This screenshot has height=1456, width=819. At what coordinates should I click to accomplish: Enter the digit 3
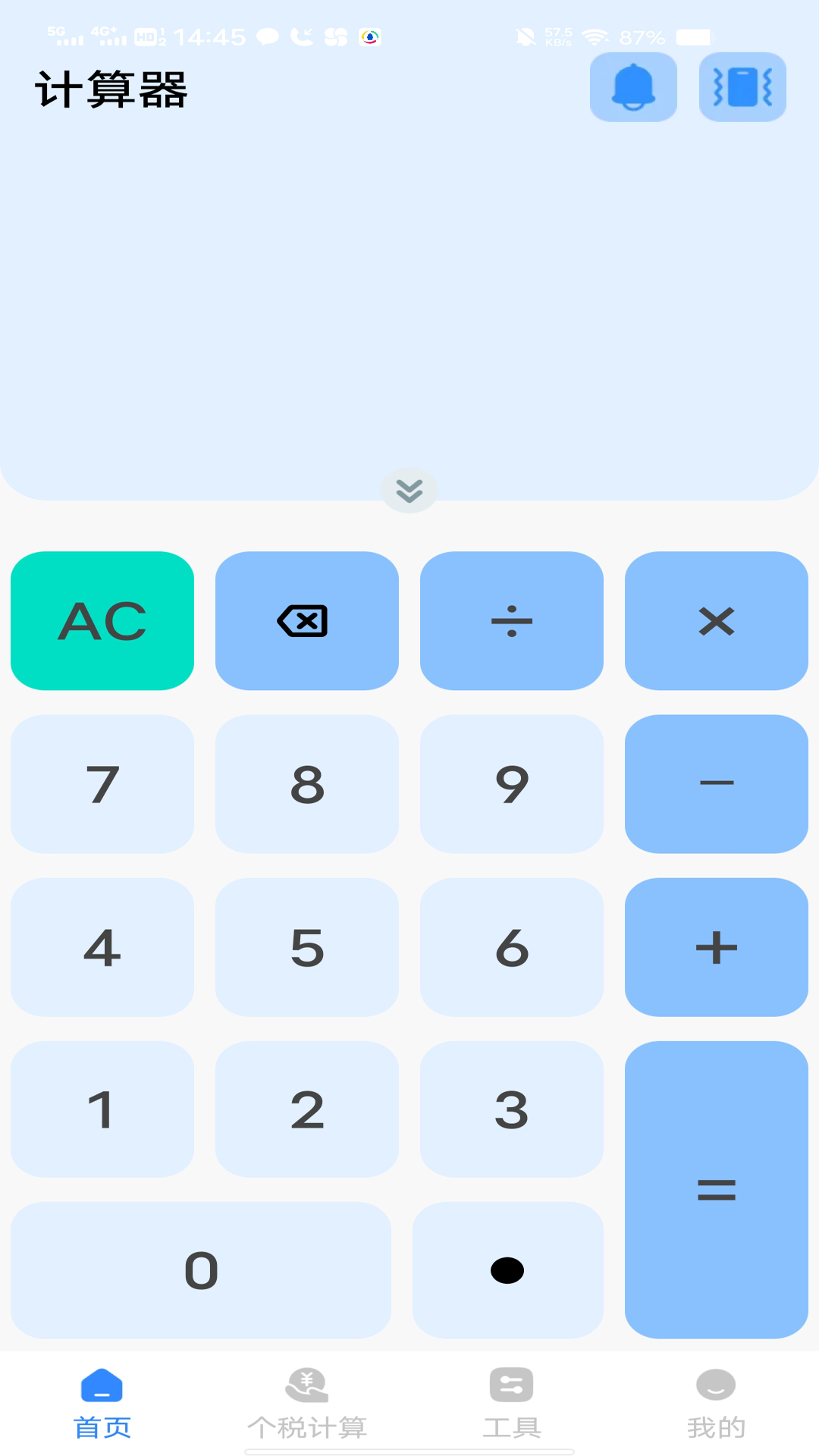[x=512, y=1109]
